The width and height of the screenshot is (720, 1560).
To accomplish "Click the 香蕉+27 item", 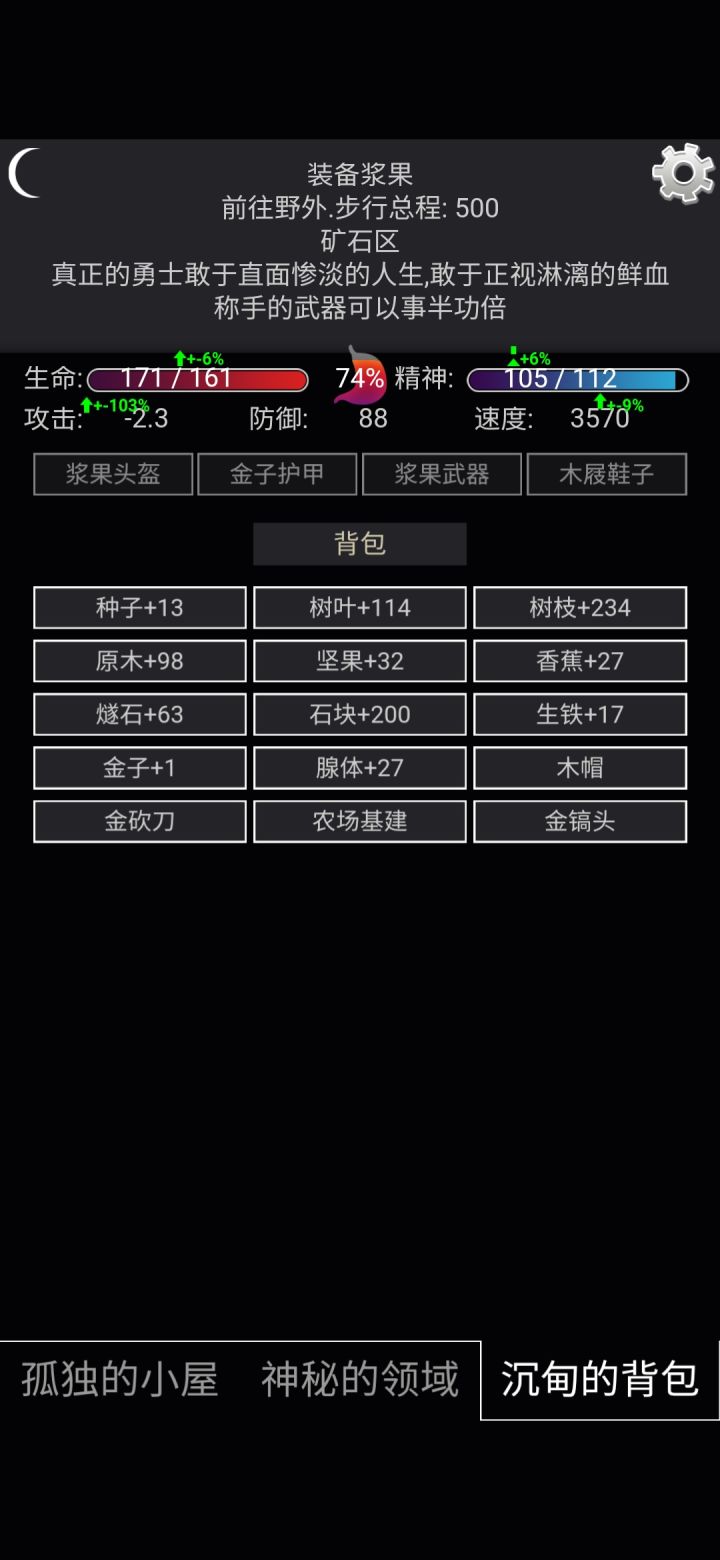I will coord(580,661).
